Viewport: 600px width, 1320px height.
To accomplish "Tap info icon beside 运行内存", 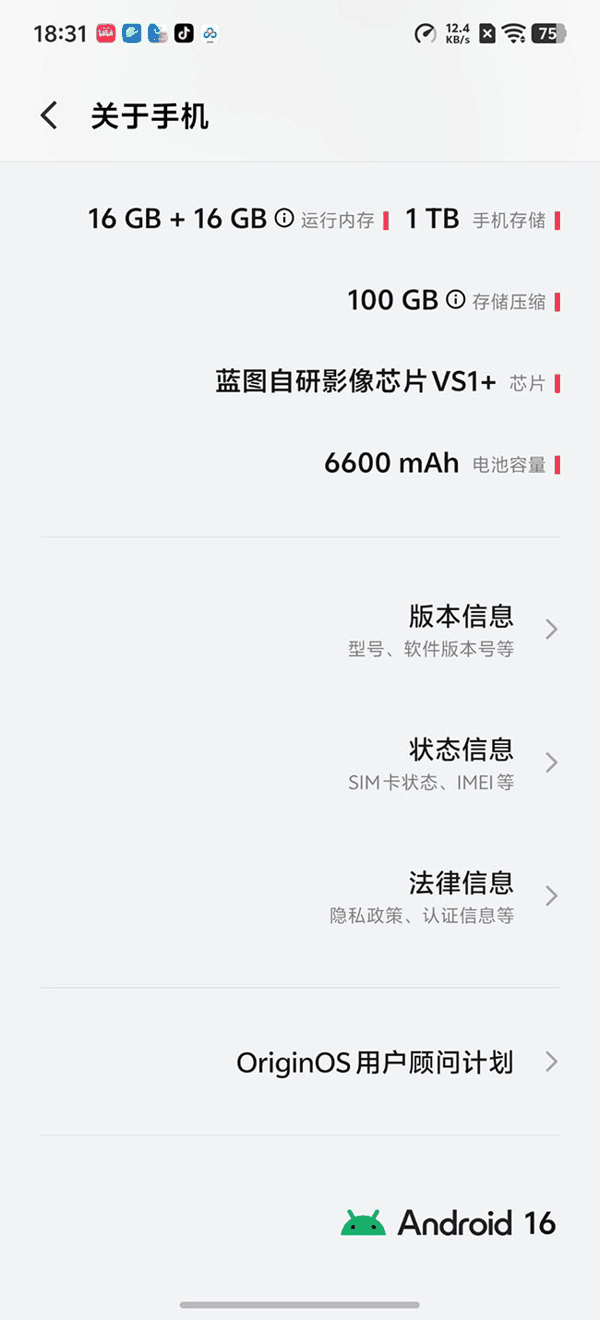I will coord(284,218).
